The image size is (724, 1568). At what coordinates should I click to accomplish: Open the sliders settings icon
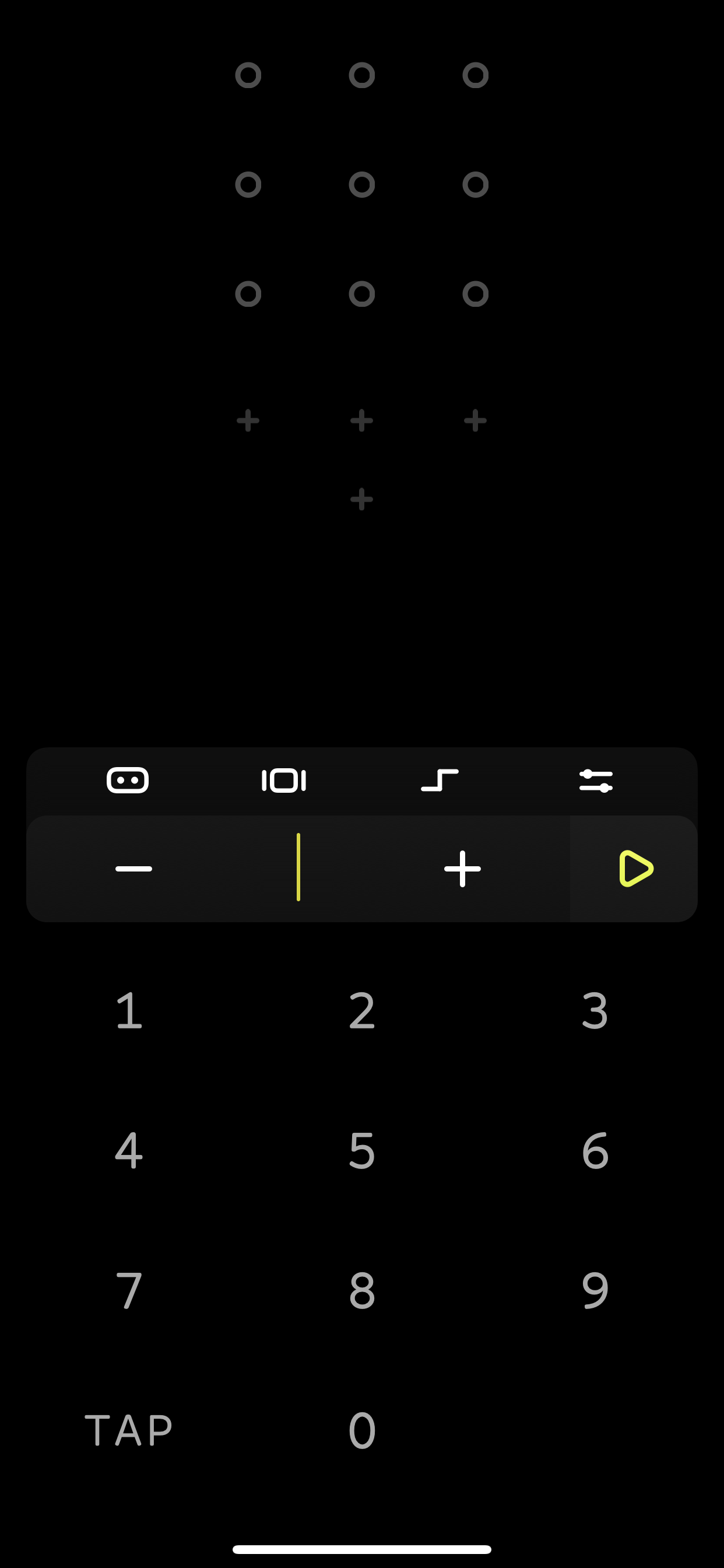pyautogui.click(x=596, y=780)
